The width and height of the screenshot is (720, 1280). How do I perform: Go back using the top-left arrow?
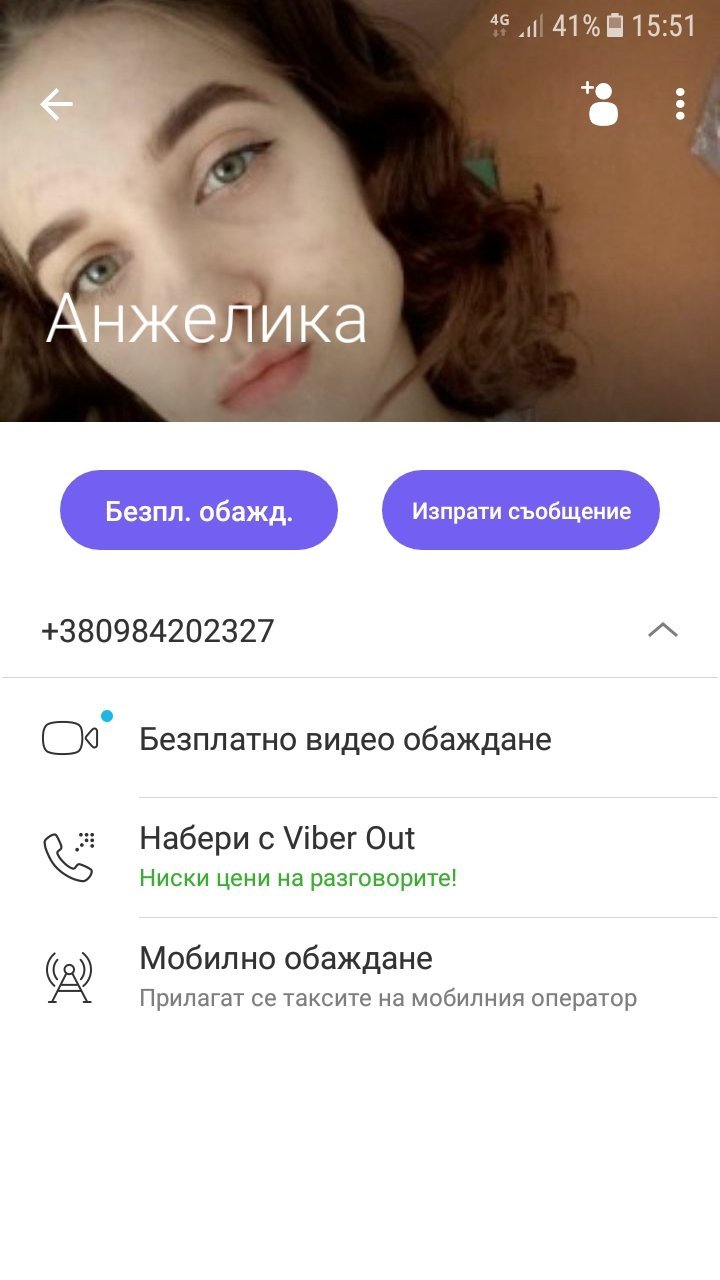pyautogui.click(x=57, y=104)
